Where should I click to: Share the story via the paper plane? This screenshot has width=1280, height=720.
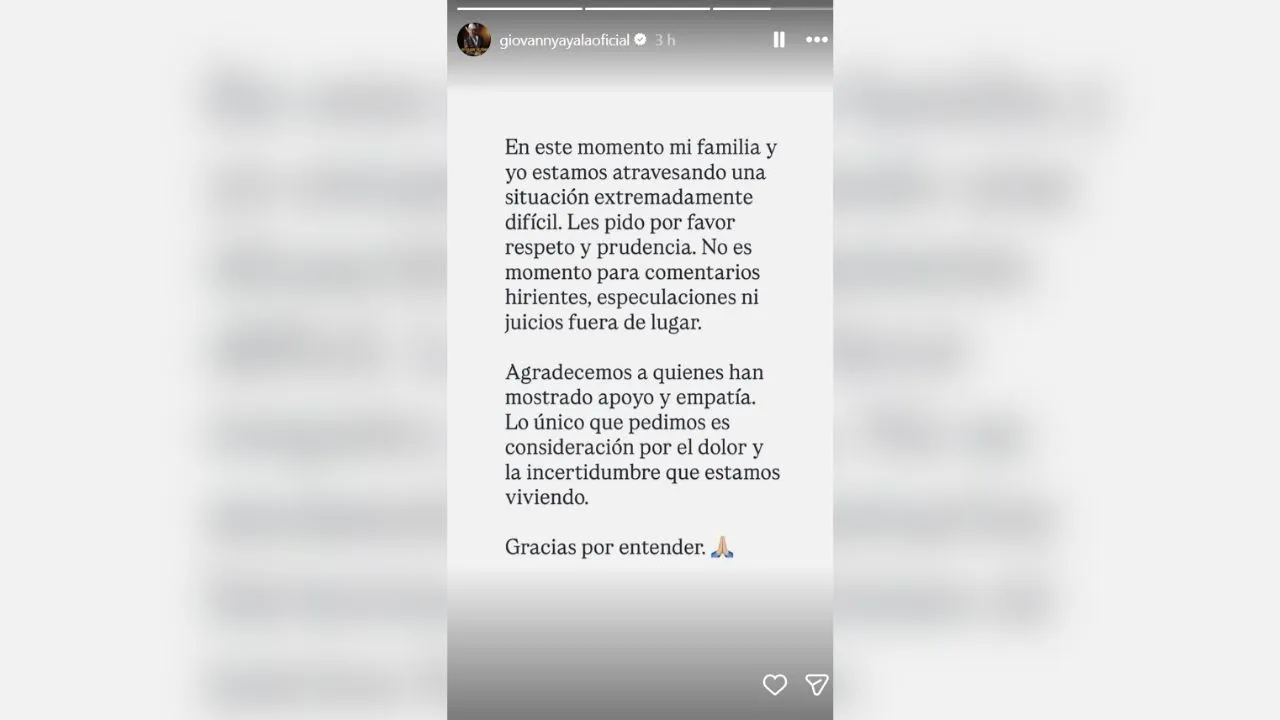(x=816, y=684)
